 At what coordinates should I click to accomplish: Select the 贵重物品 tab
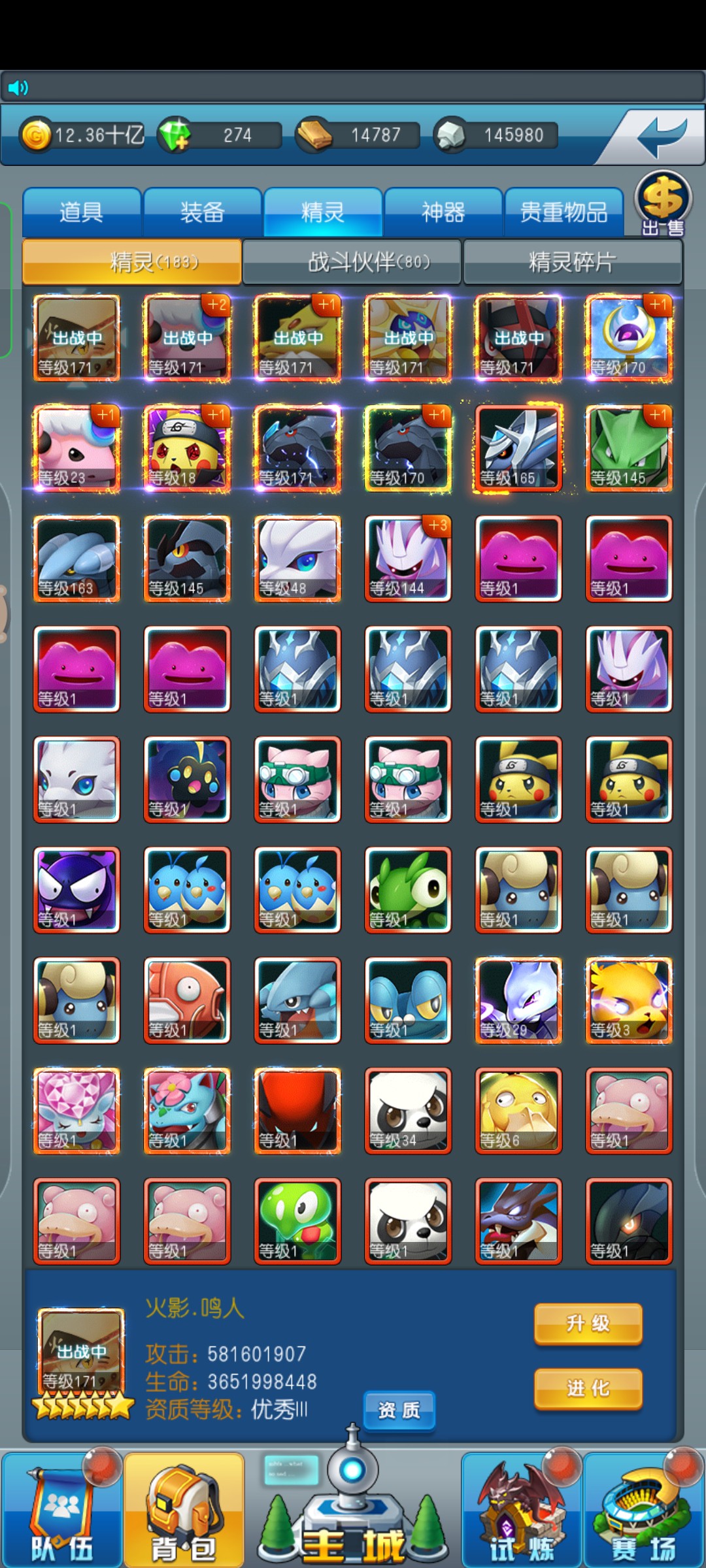pos(563,212)
